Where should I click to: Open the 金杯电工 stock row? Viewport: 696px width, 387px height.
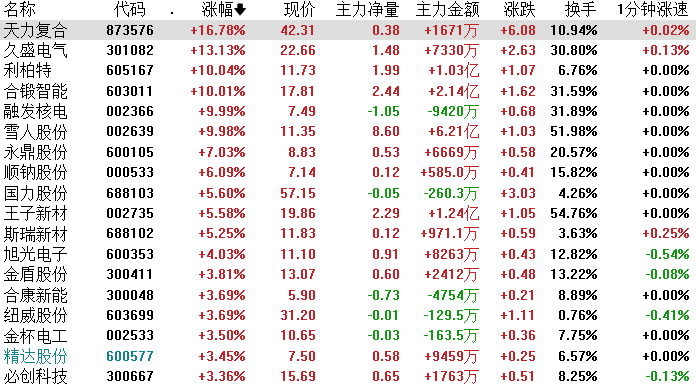point(348,335)
